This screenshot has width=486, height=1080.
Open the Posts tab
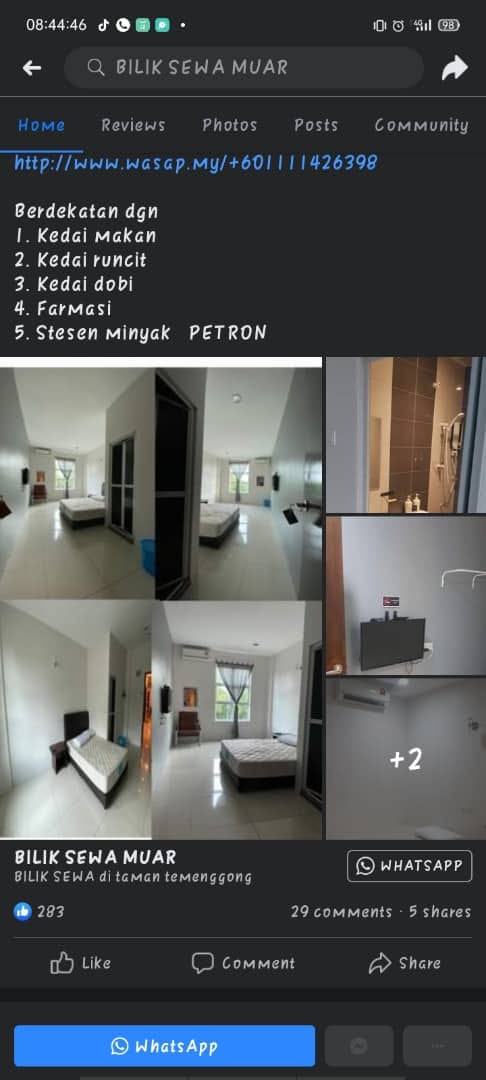coord(316,125)
